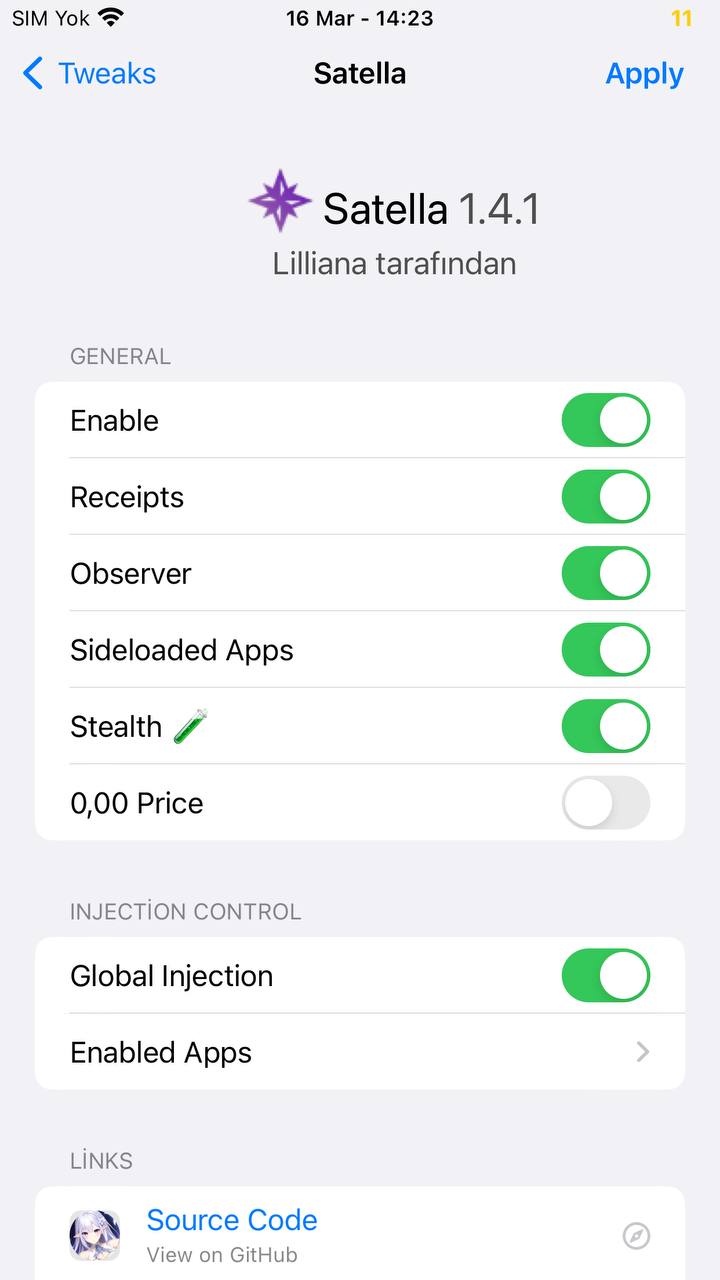Enable the 0,00 Price switch
This screenshot has height=1280, width=720.
[x=606, y=803]
